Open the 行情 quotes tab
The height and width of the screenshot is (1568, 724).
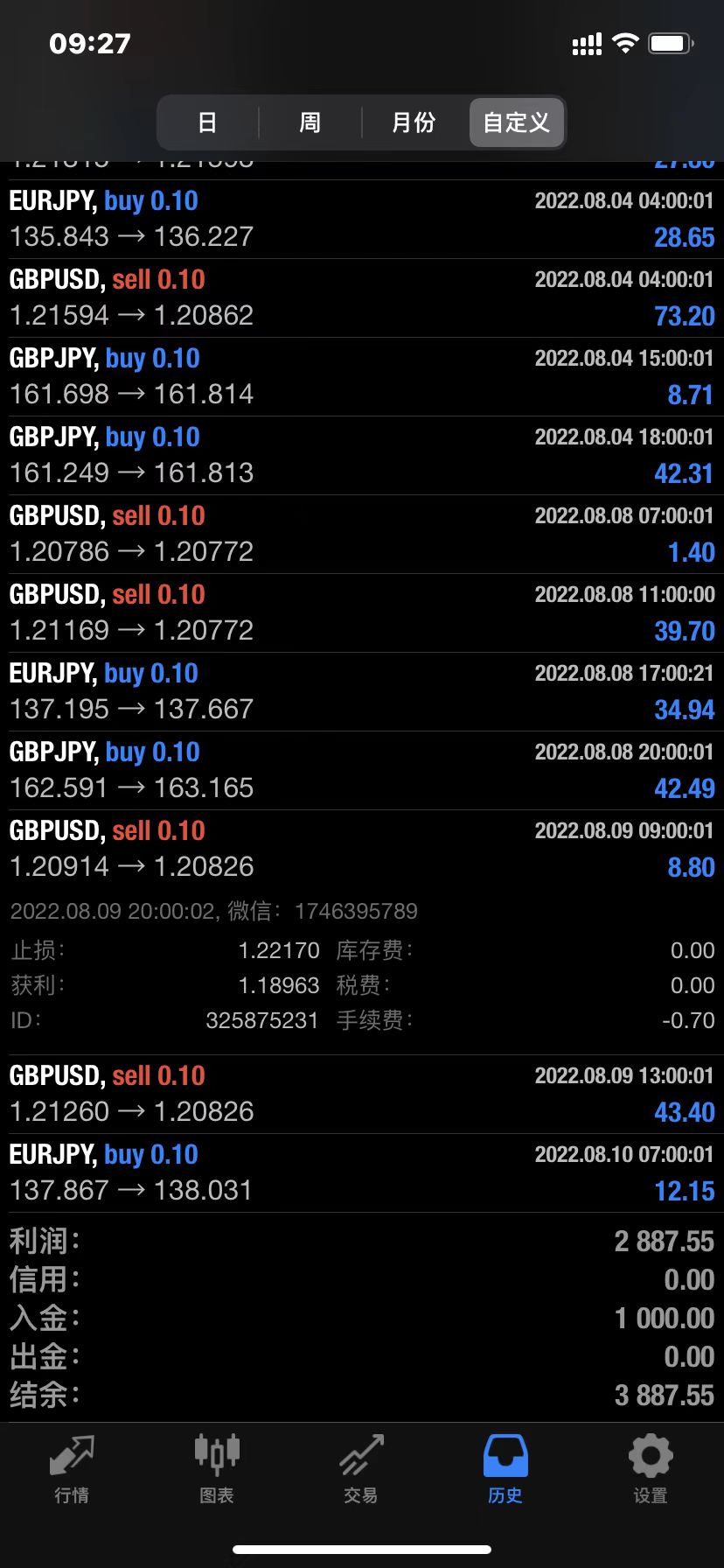[x=72, y=1470]
